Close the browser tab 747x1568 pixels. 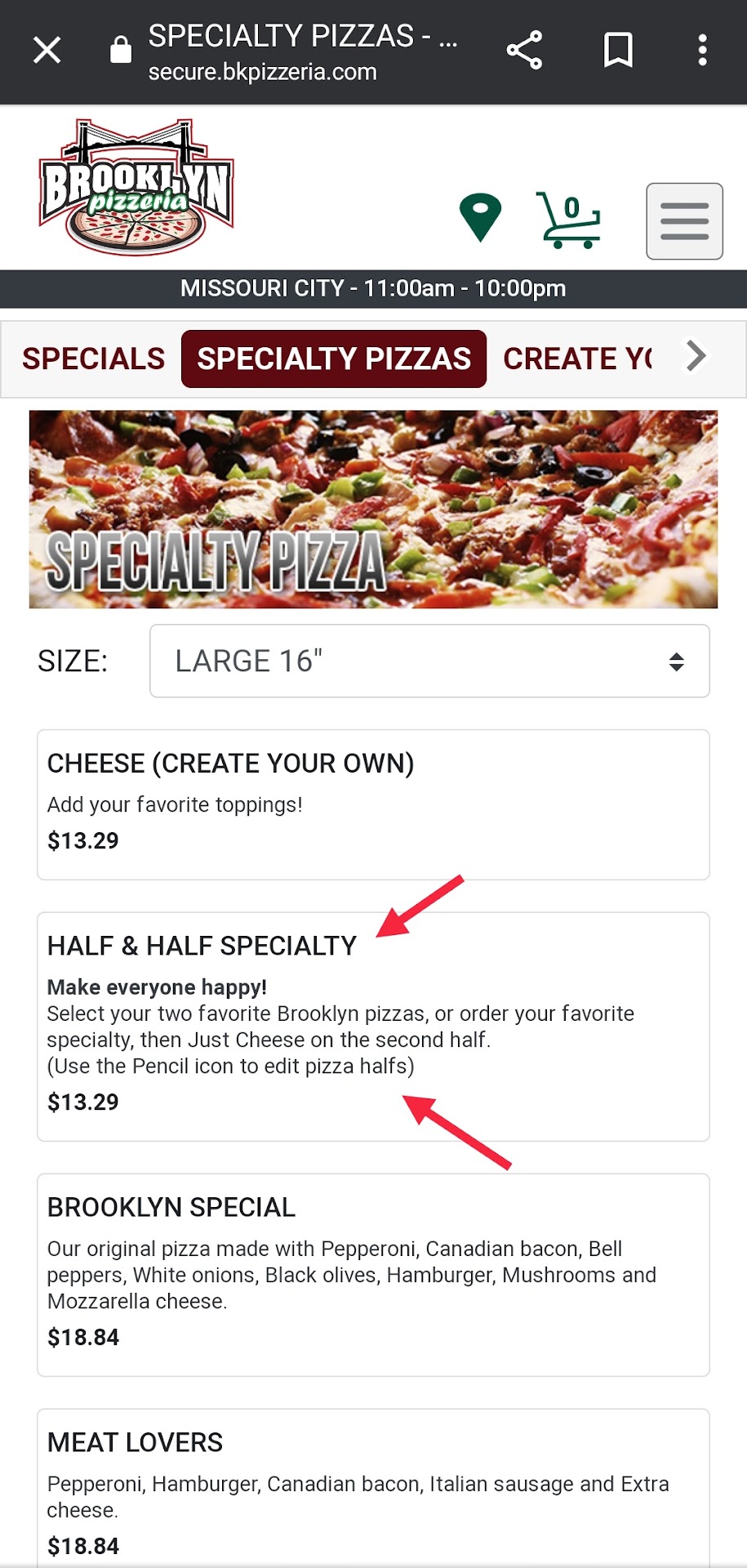(x=47, y=51)
